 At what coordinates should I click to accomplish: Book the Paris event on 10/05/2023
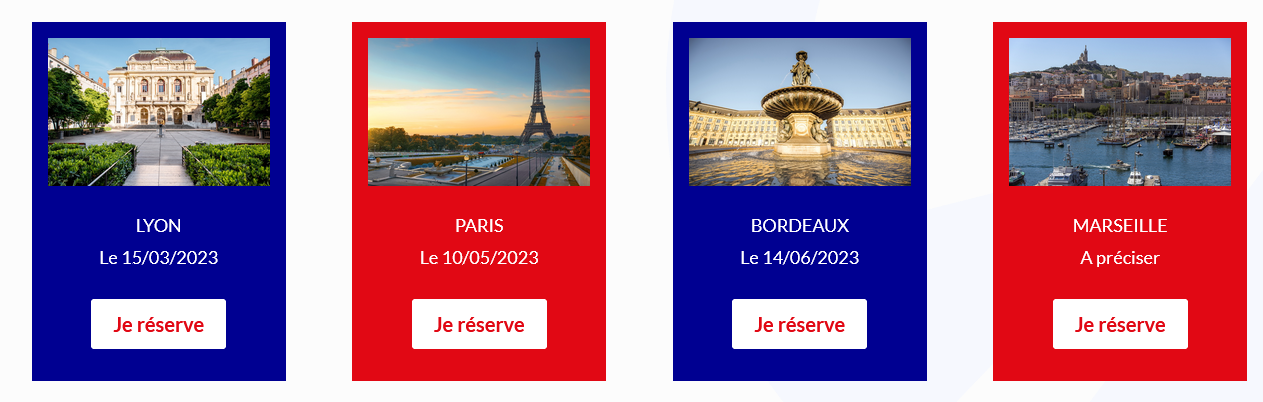point(479,324)
